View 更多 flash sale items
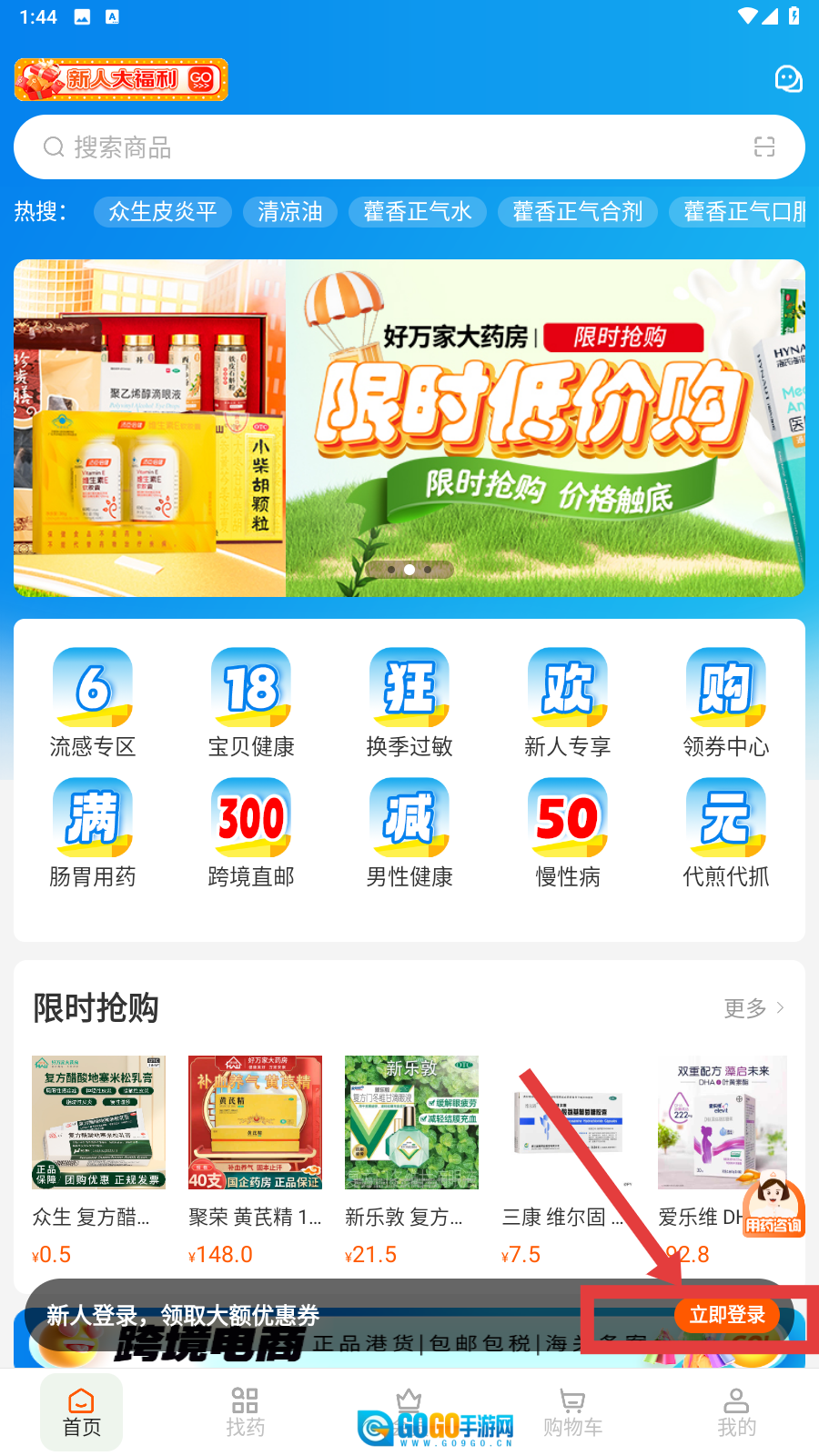This screenshot has width=819, height=1456. 753,1008
